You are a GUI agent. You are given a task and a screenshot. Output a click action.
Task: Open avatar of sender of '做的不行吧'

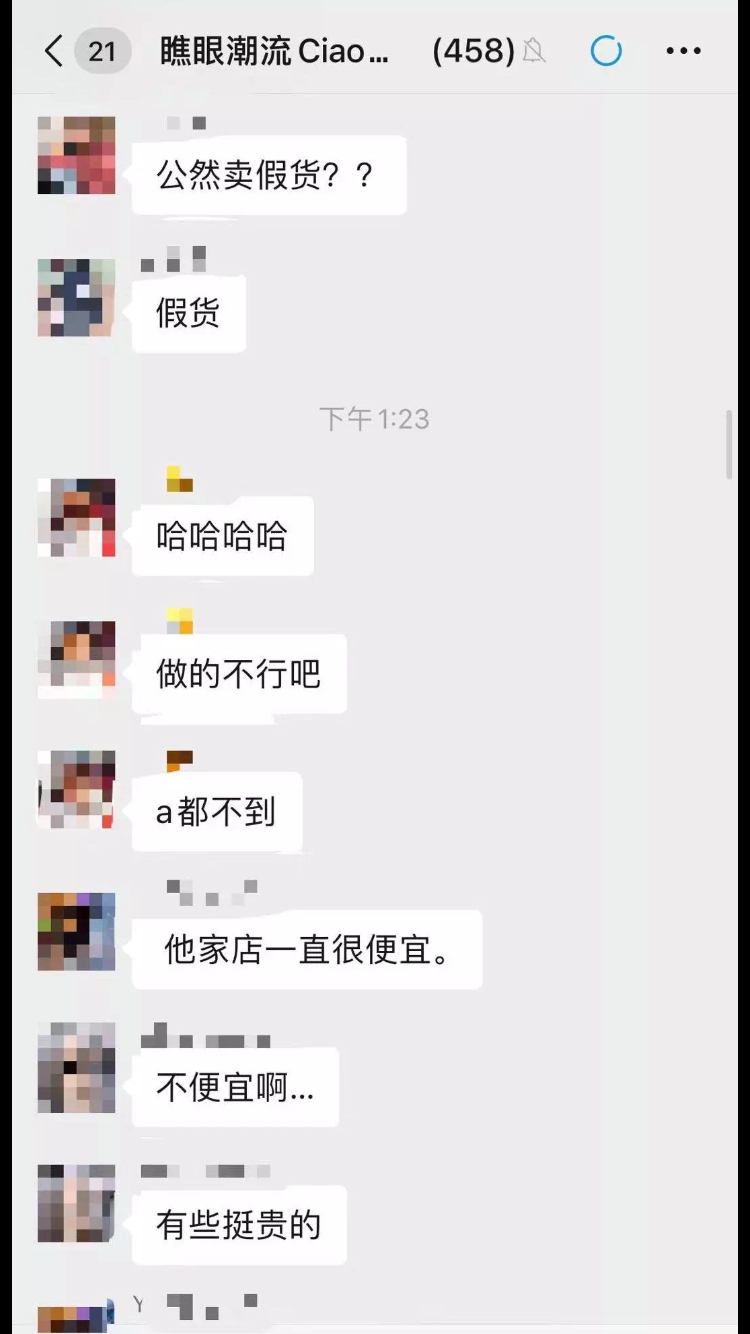[77, 660]
